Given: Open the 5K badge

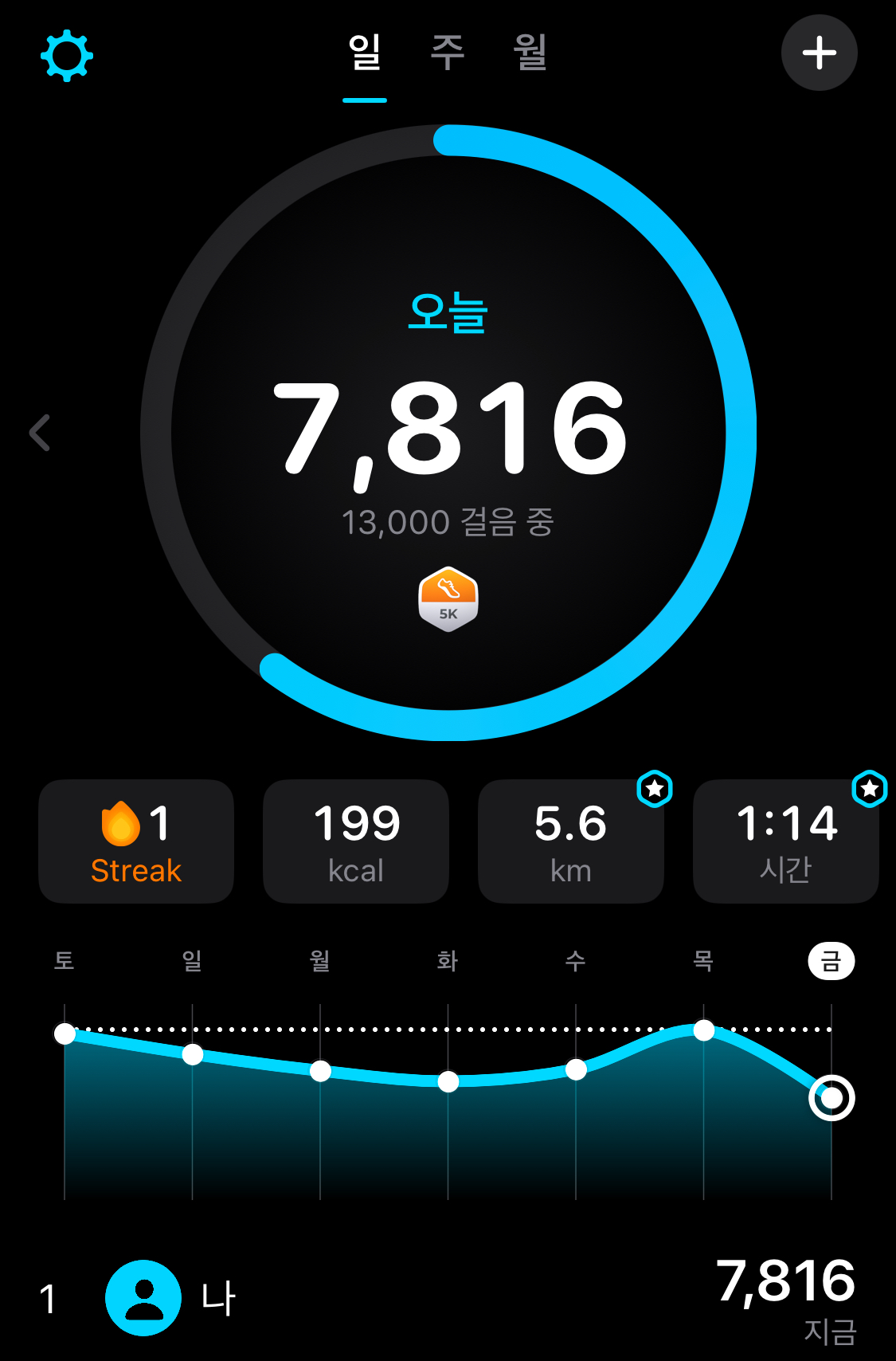Looking at the screenshot, I should click(448, 599).
